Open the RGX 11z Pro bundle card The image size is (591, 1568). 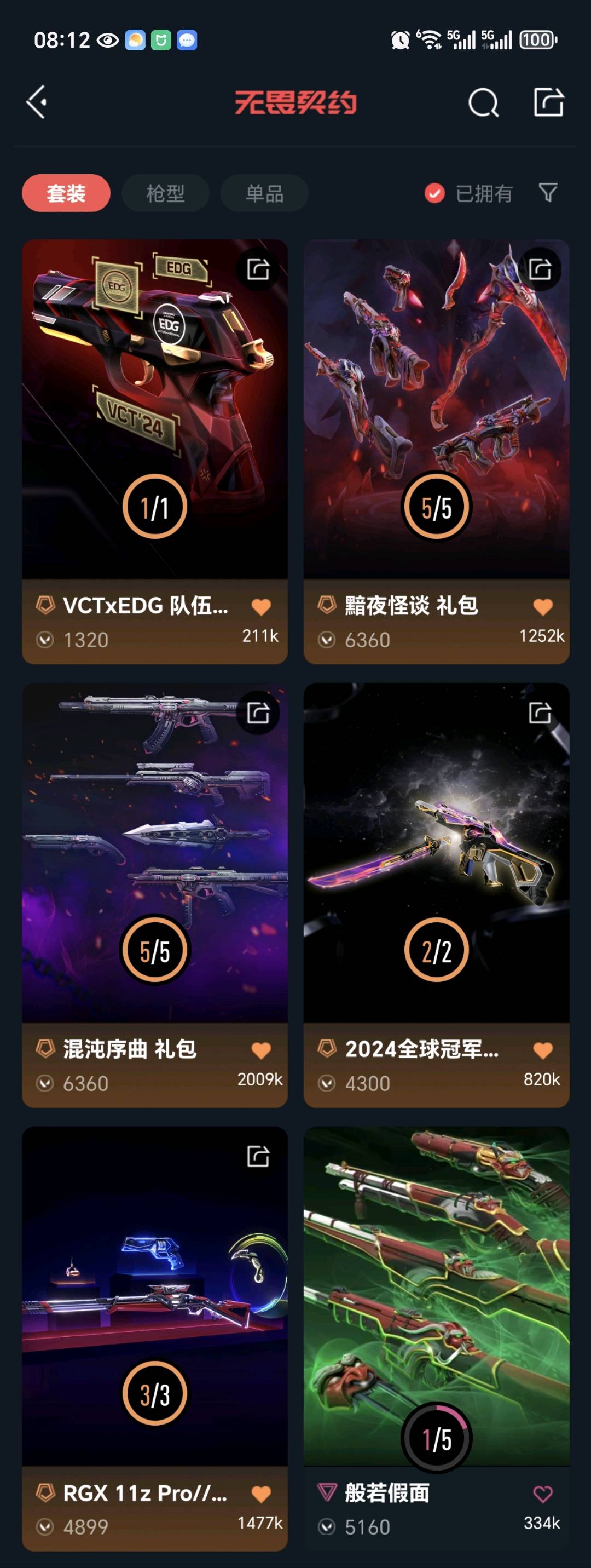154,1296
